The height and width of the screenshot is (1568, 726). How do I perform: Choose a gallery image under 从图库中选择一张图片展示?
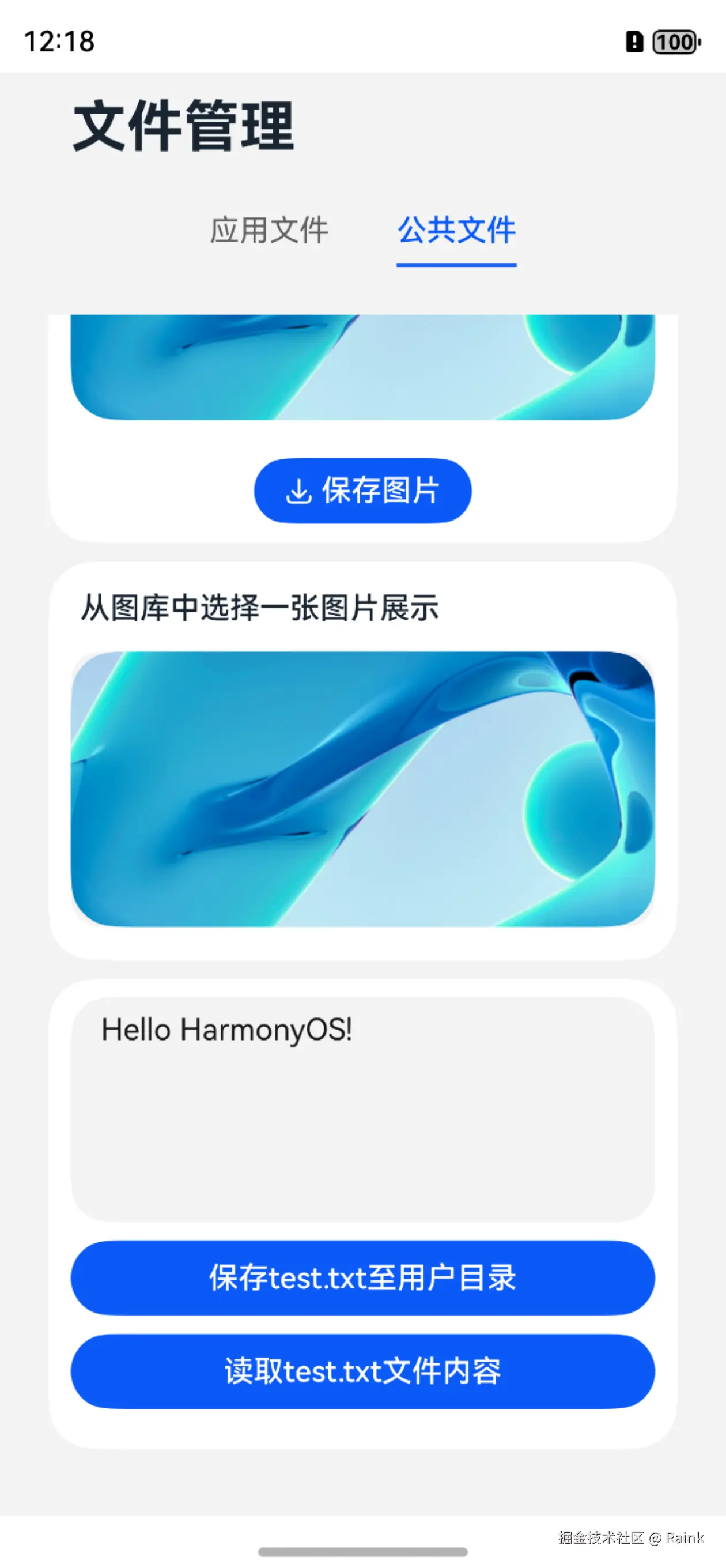362,789
